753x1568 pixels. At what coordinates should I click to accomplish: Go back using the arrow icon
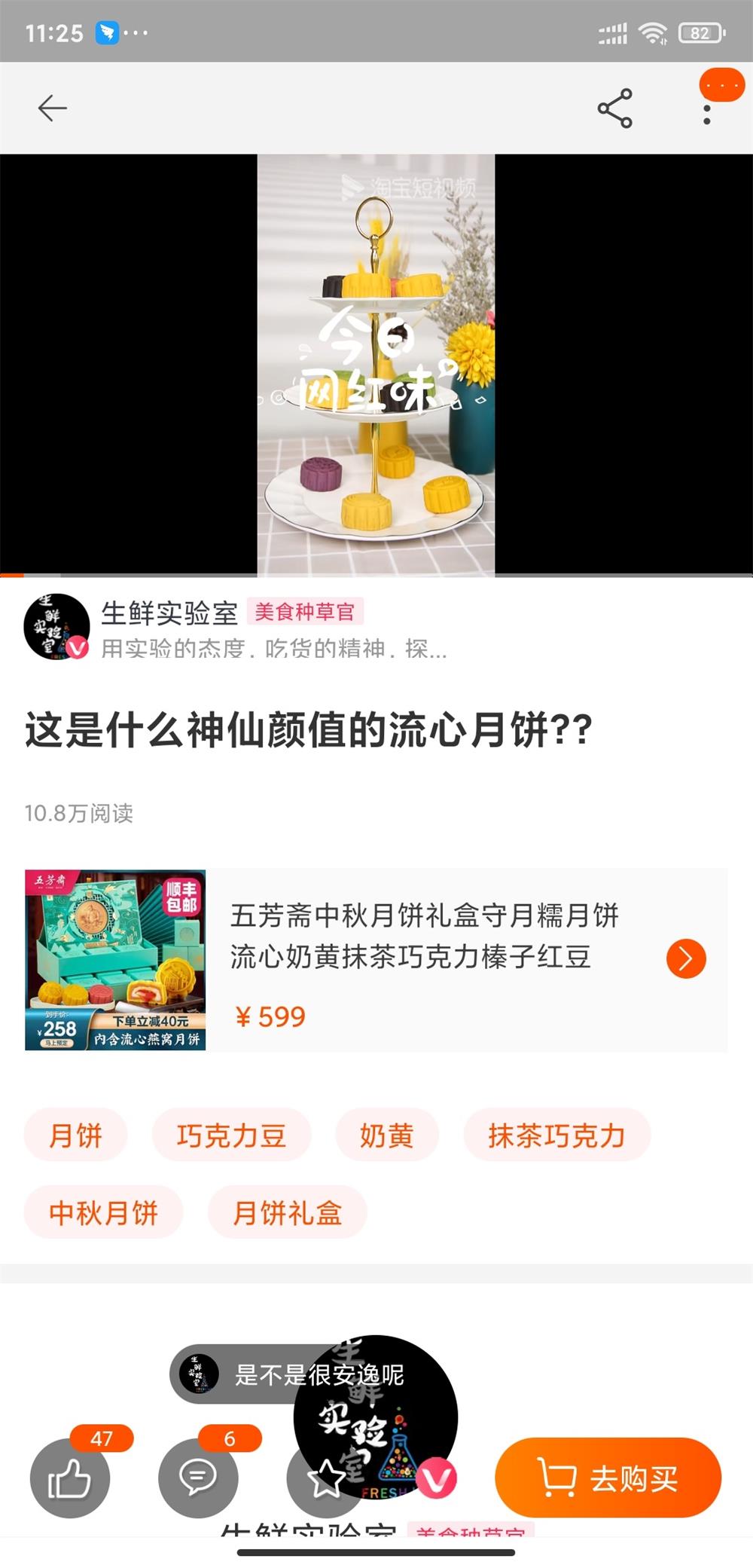click(x=53, y=109)
